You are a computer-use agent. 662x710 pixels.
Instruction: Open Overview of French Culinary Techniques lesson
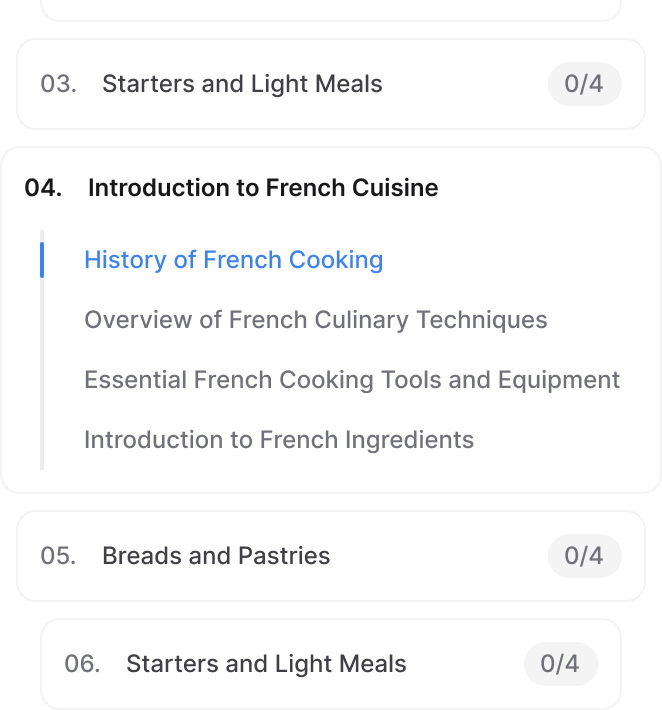[315, 320]
